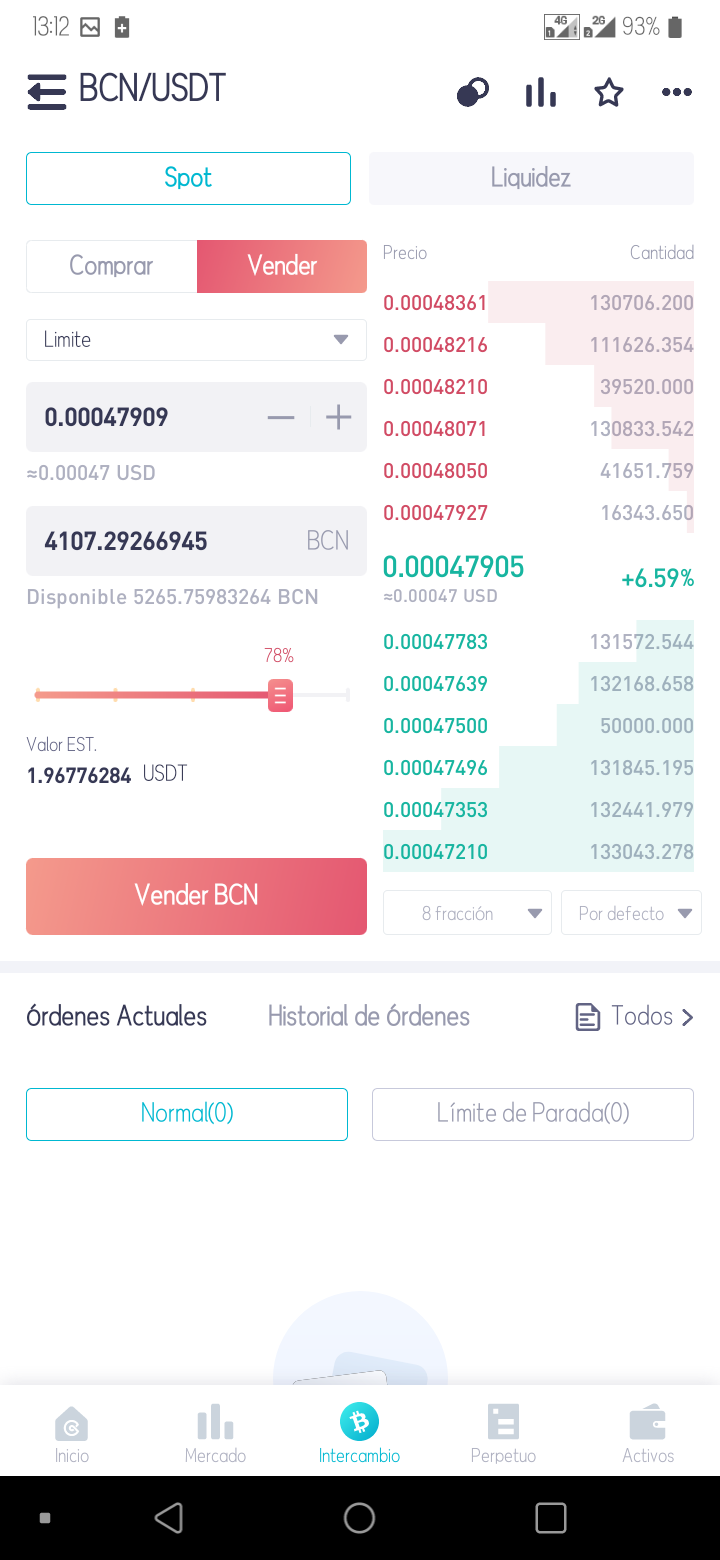Edit the BCN amount field
The image size is (720, 1560).
tap(196, 541)
